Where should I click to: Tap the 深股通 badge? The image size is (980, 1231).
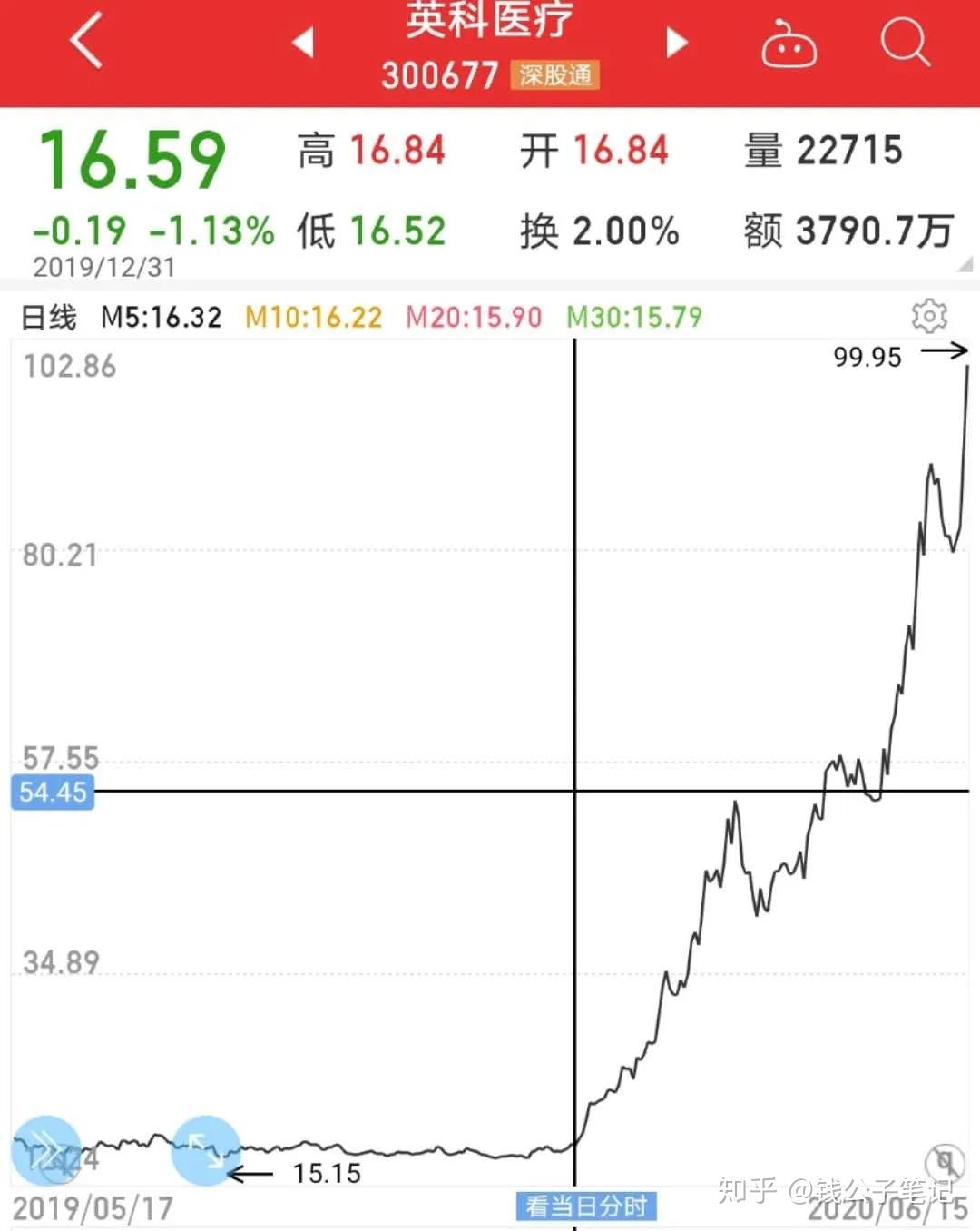pos(556,76)
